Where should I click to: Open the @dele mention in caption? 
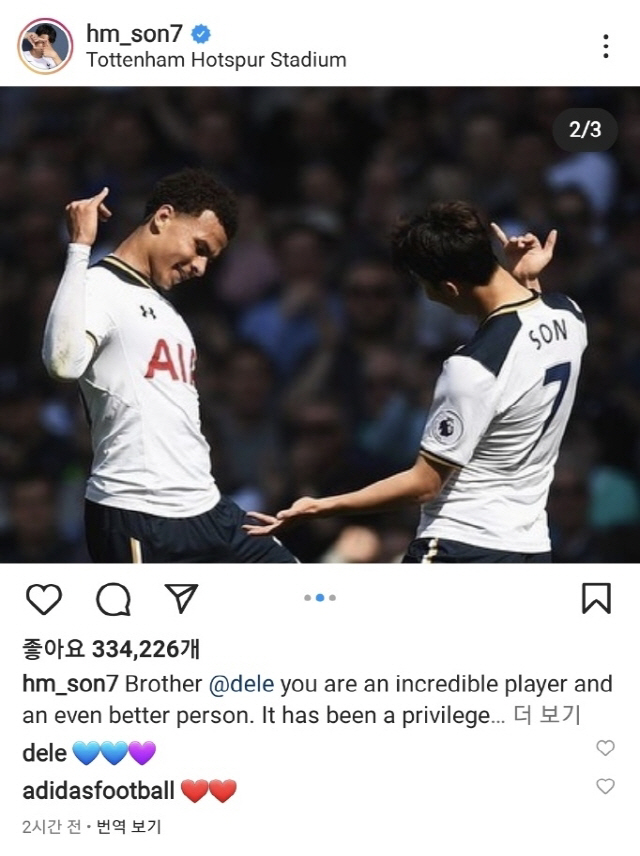[x=241, y=685]
